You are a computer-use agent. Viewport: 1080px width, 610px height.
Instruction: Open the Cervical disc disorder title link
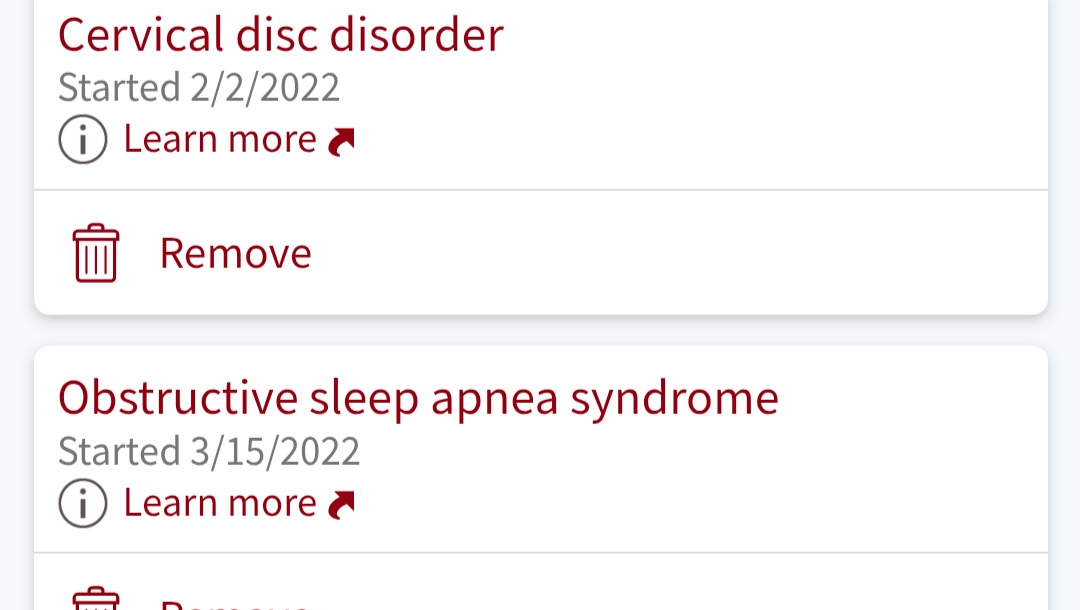[280, 36]
